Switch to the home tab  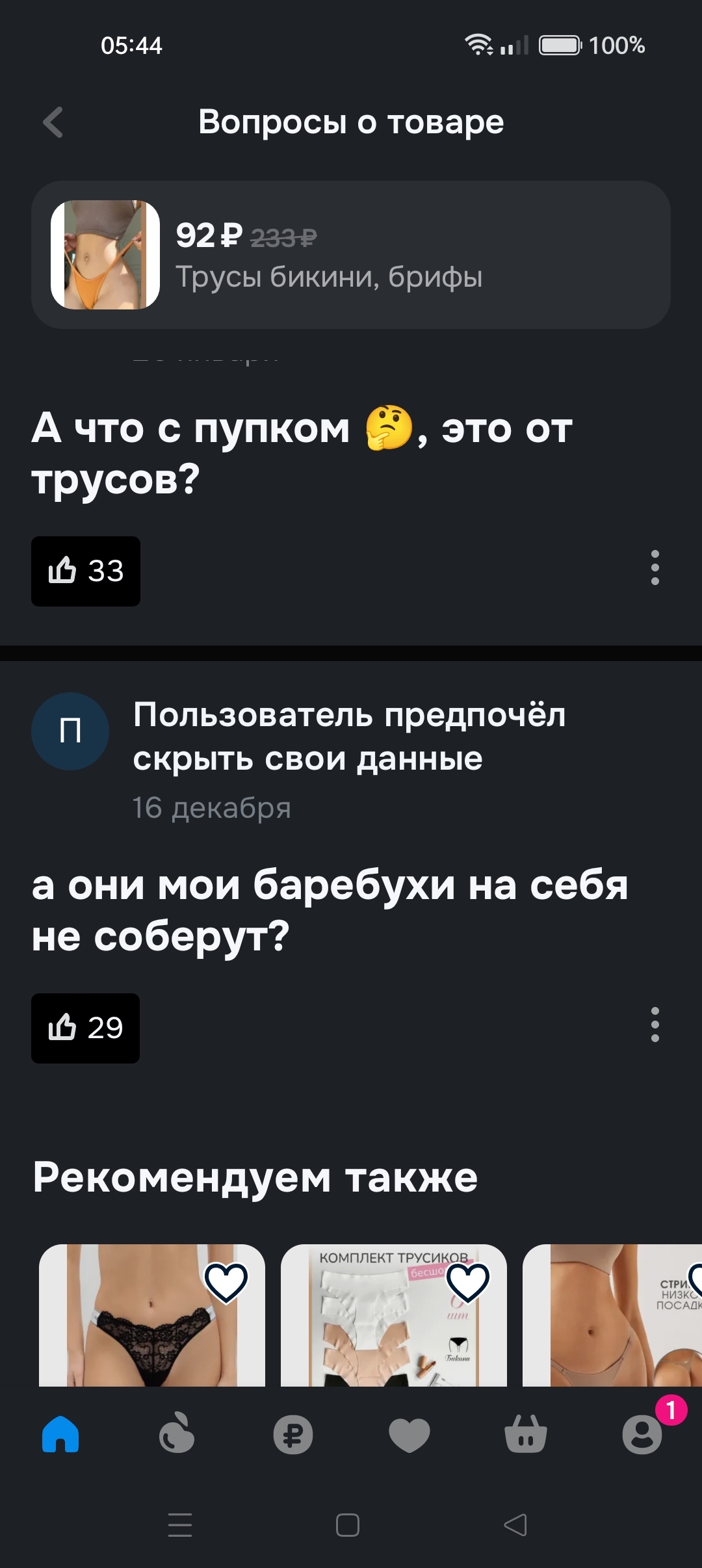point(60,1434)
